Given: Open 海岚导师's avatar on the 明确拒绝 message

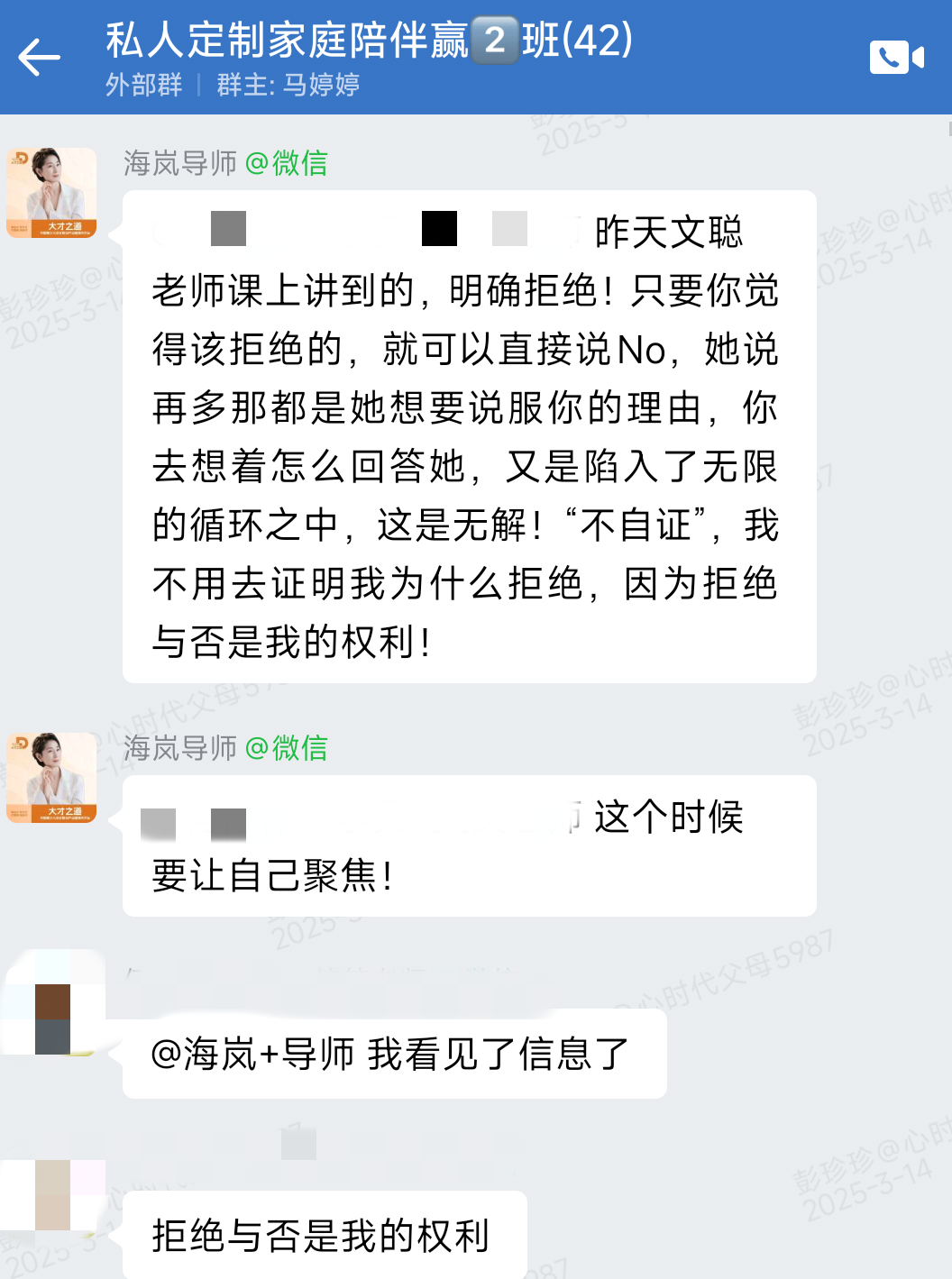Looking at the screenshot, I should [x=51, y=193].
